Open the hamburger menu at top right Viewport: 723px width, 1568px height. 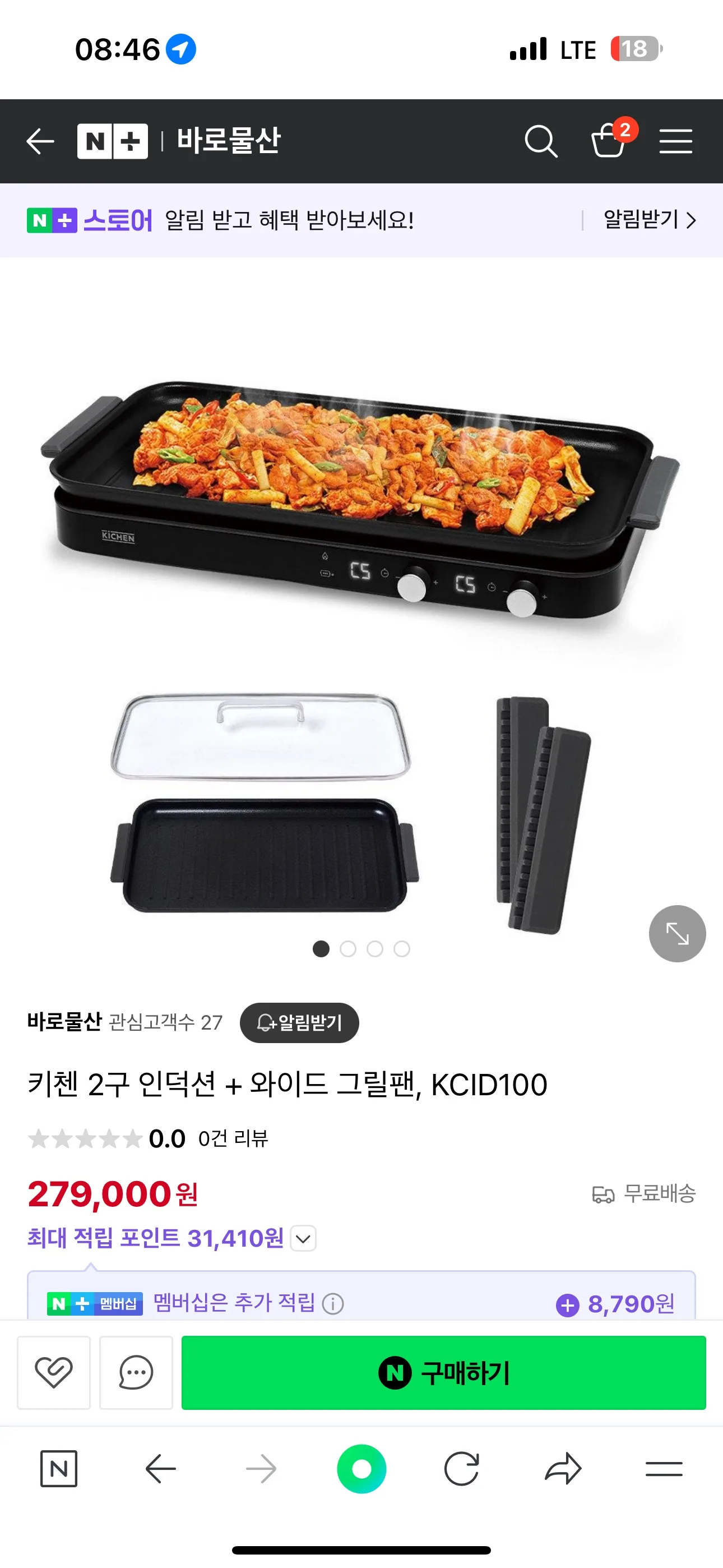coord(675,141)
